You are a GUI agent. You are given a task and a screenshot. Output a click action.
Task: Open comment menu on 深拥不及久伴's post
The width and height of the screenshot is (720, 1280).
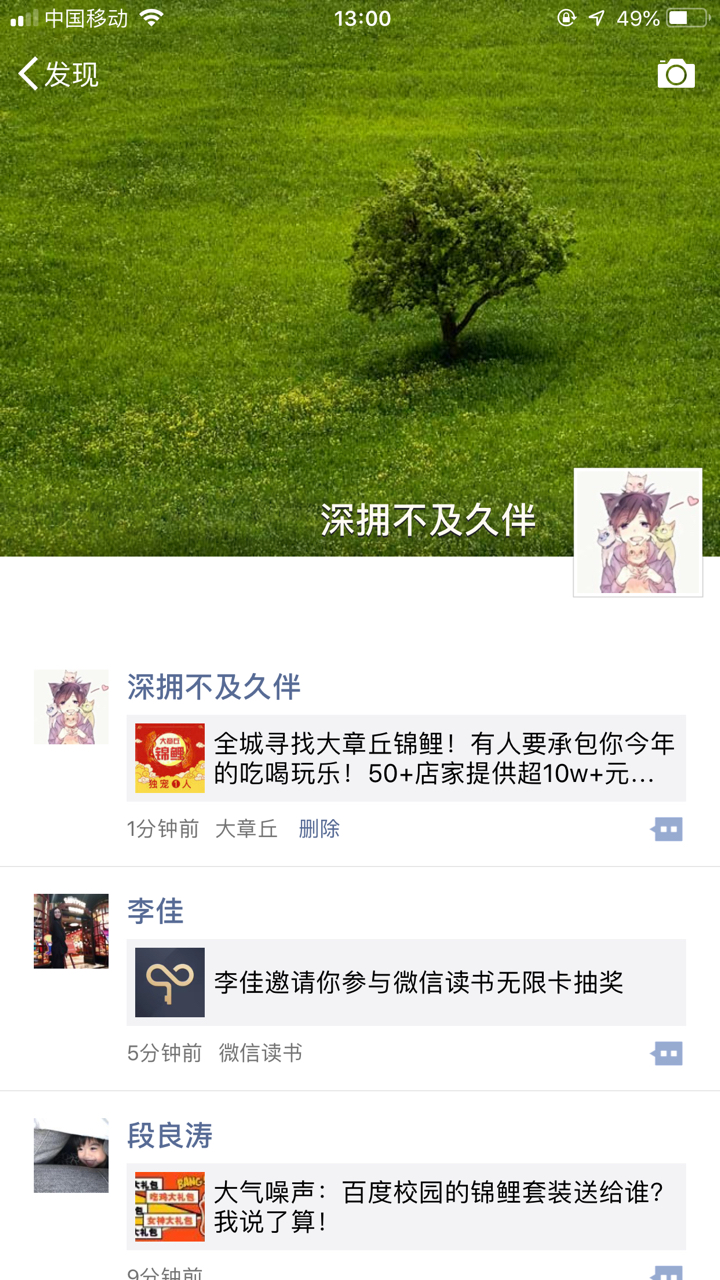click(666, 829)
